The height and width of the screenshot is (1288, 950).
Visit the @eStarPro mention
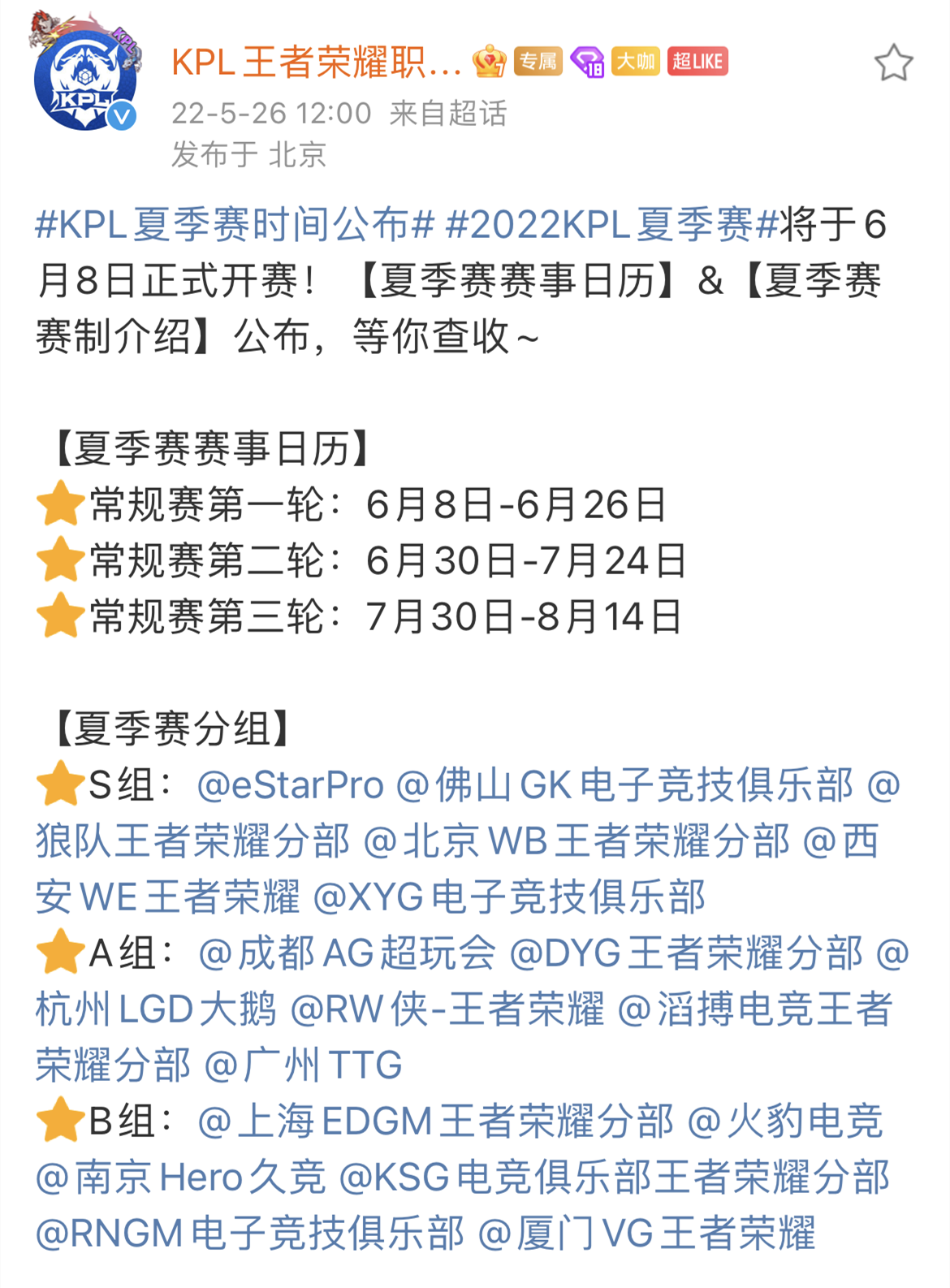click(290, 785)
